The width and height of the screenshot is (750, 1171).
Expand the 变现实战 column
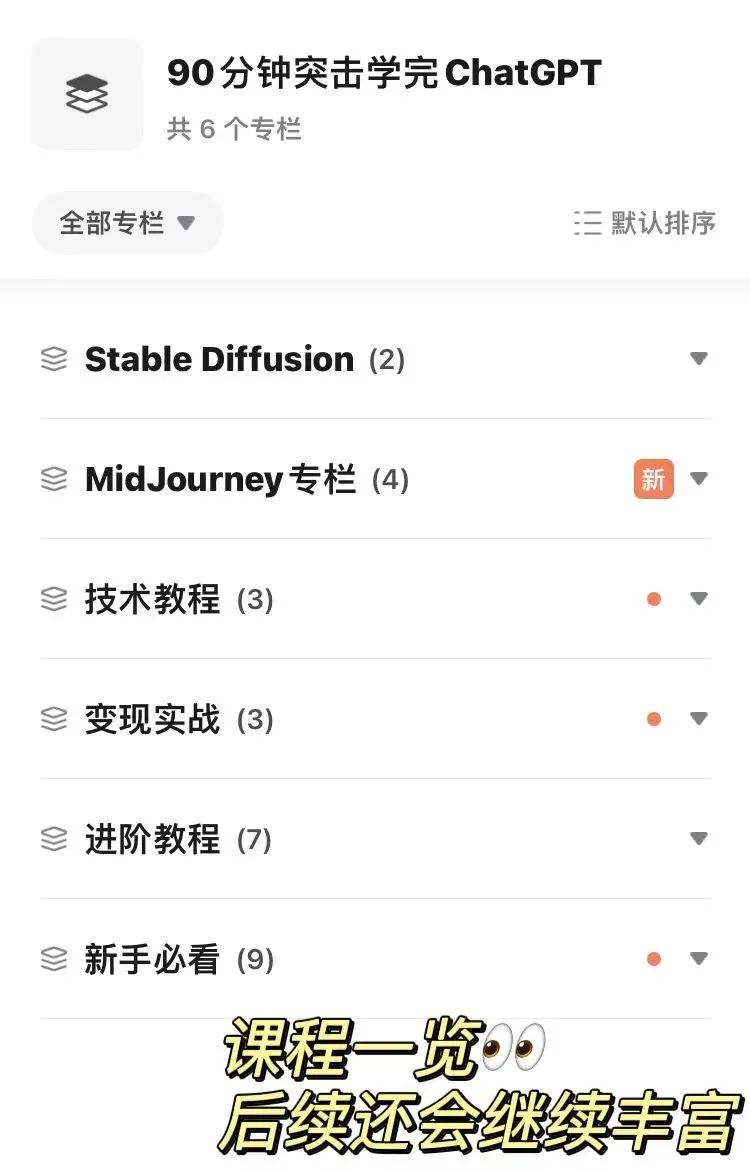click(x=699, y=719)
